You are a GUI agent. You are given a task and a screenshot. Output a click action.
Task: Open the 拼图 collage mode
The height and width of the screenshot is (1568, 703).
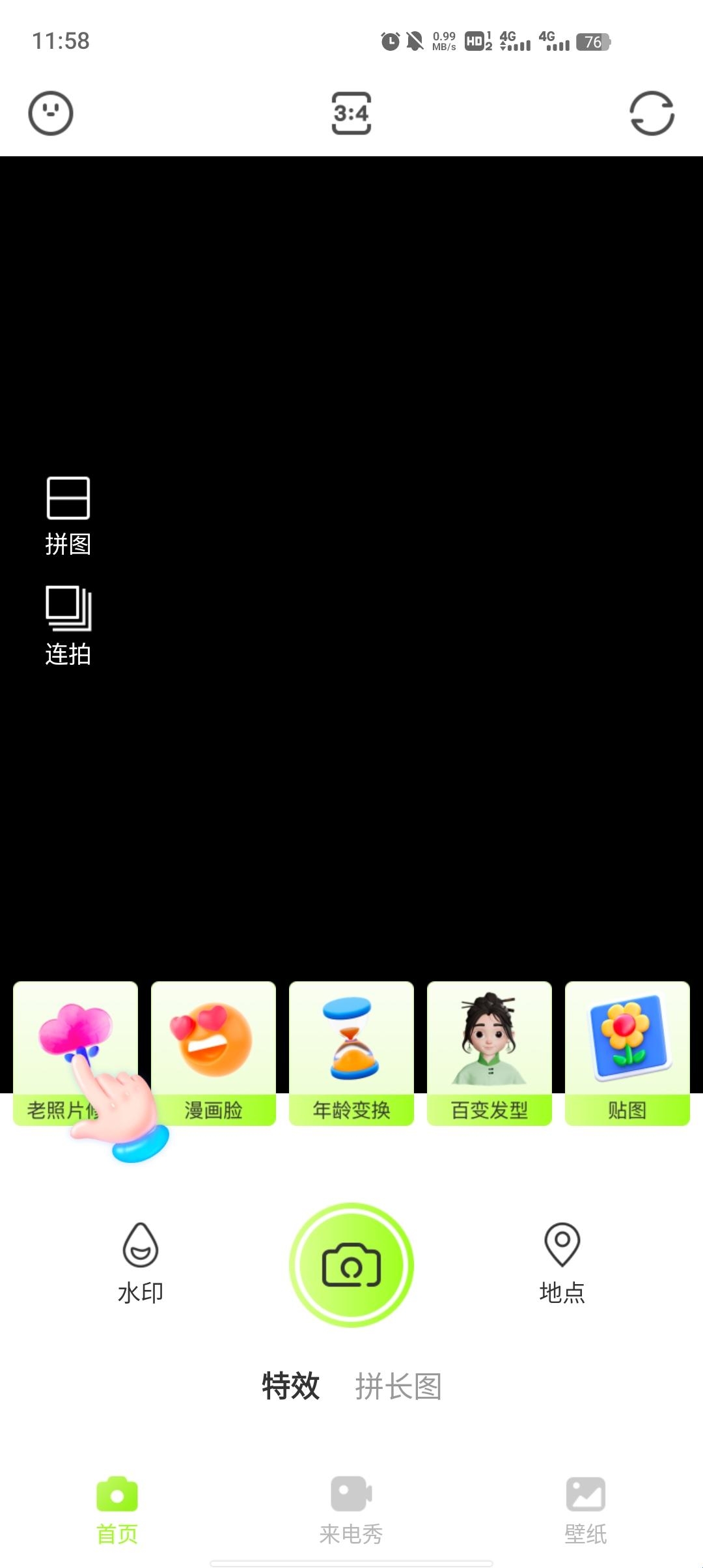coord(68,516)
